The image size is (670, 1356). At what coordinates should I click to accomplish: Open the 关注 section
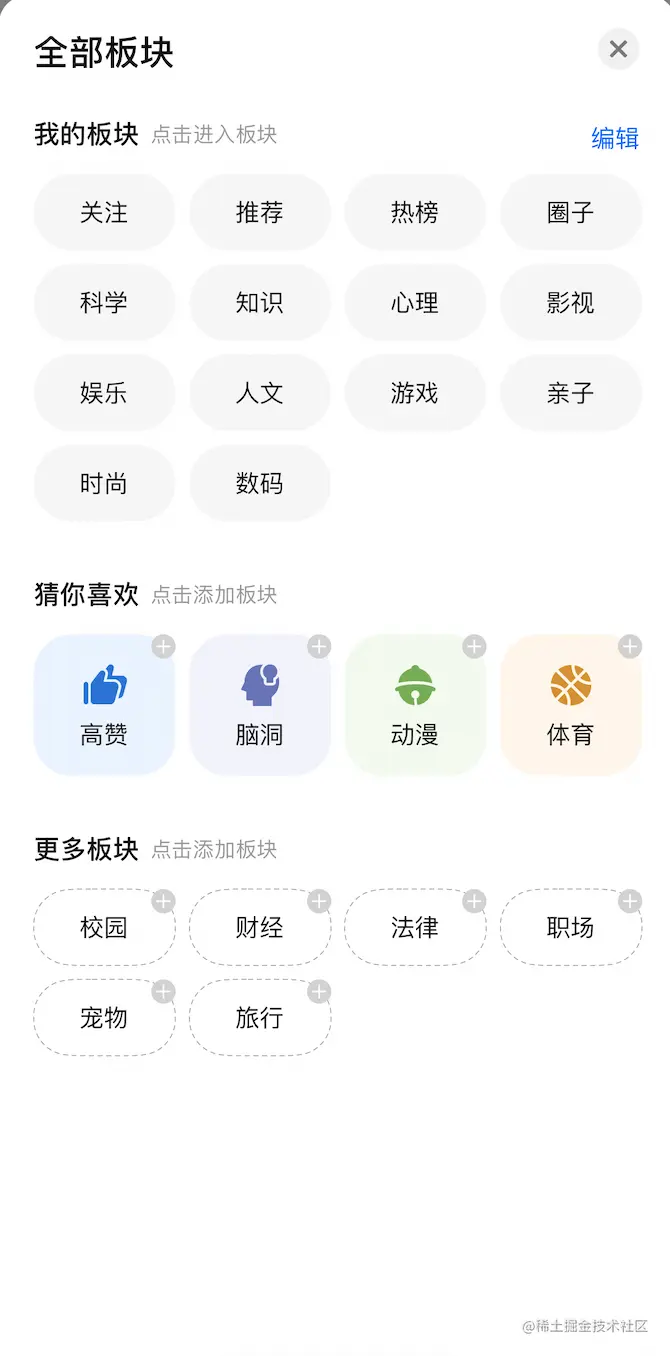[104, 213]
